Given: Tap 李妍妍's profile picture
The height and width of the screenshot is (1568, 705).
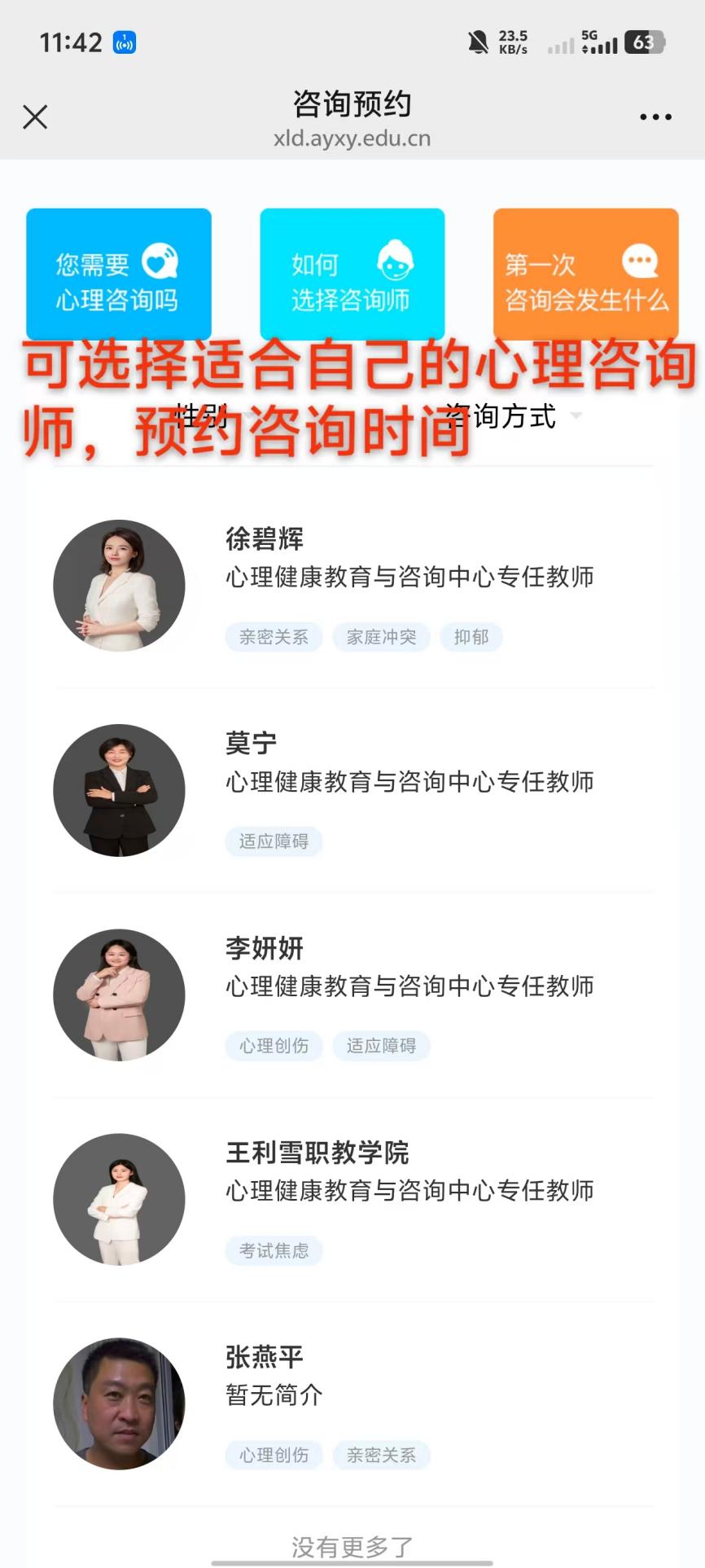Looking at the screenshot, I should tap(120, 995).
